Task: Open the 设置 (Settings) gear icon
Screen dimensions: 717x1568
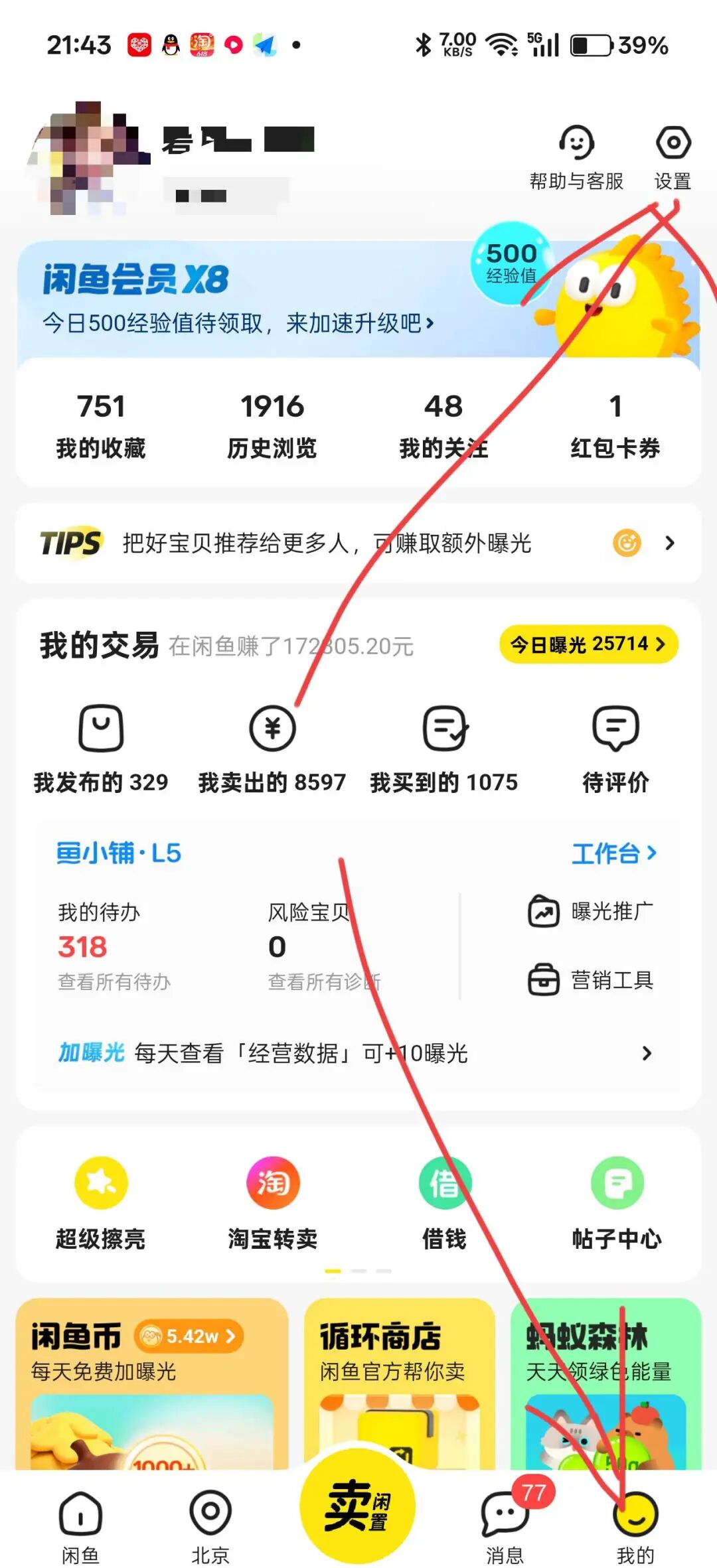Action: (x=673, y=143)
